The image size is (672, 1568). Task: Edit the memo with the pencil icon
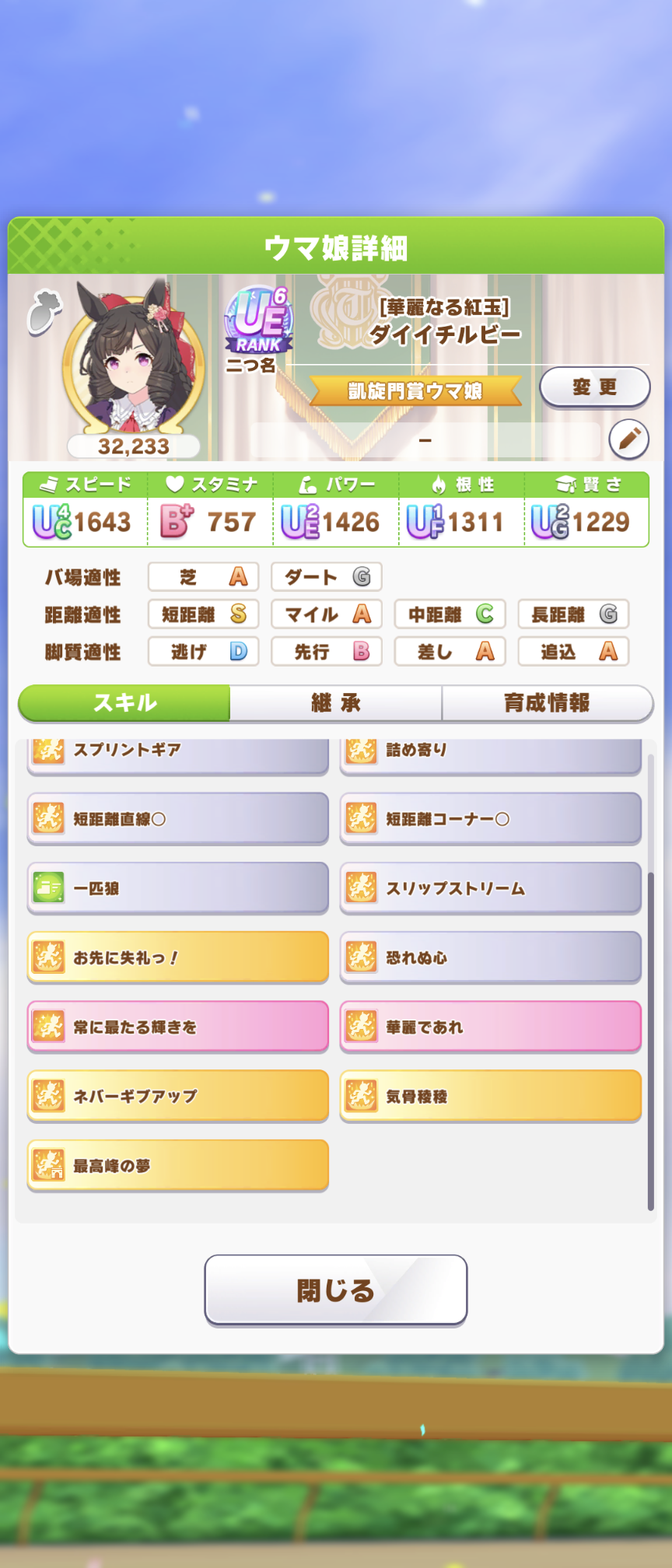pyautogui.click(x=628, y=439)
